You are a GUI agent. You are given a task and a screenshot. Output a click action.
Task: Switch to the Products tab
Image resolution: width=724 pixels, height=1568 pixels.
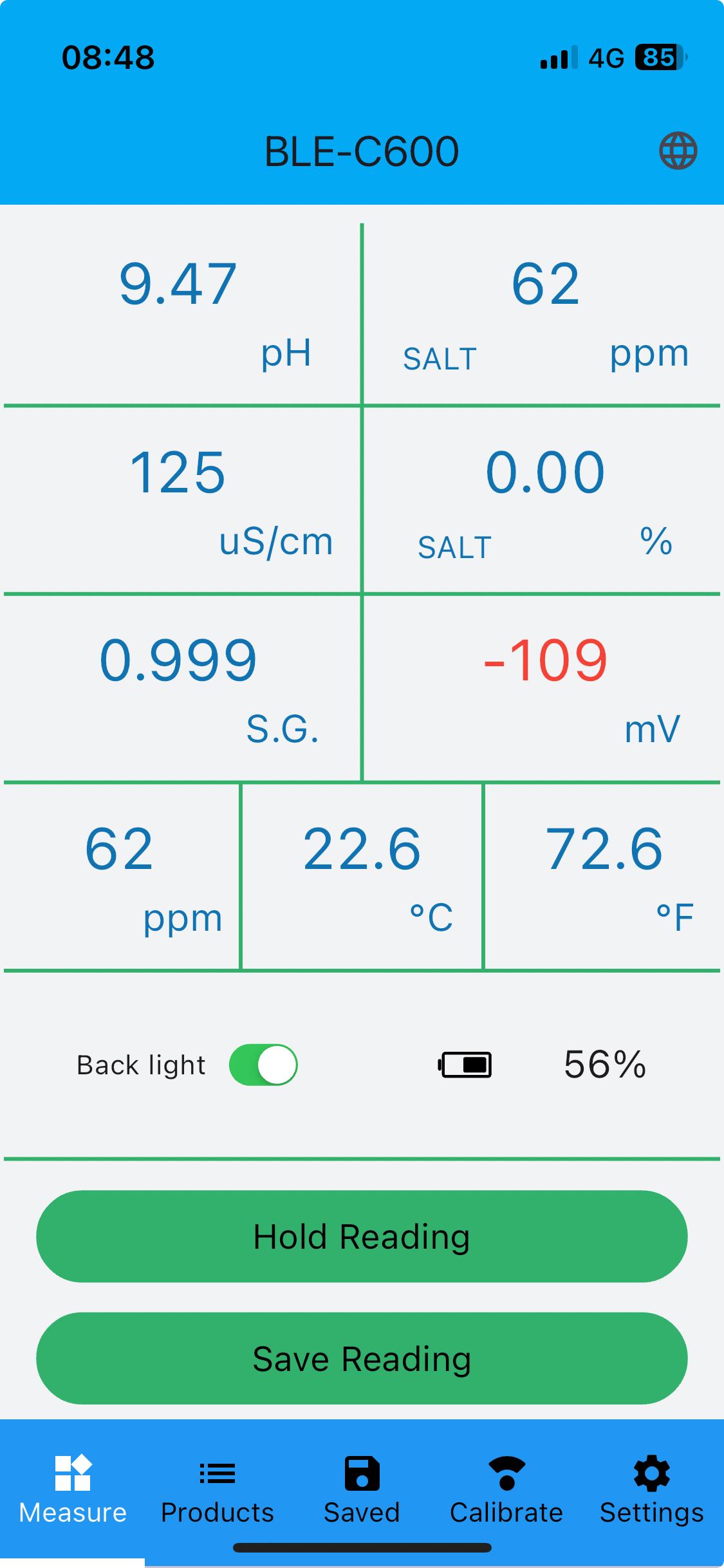click(218, 1490)
